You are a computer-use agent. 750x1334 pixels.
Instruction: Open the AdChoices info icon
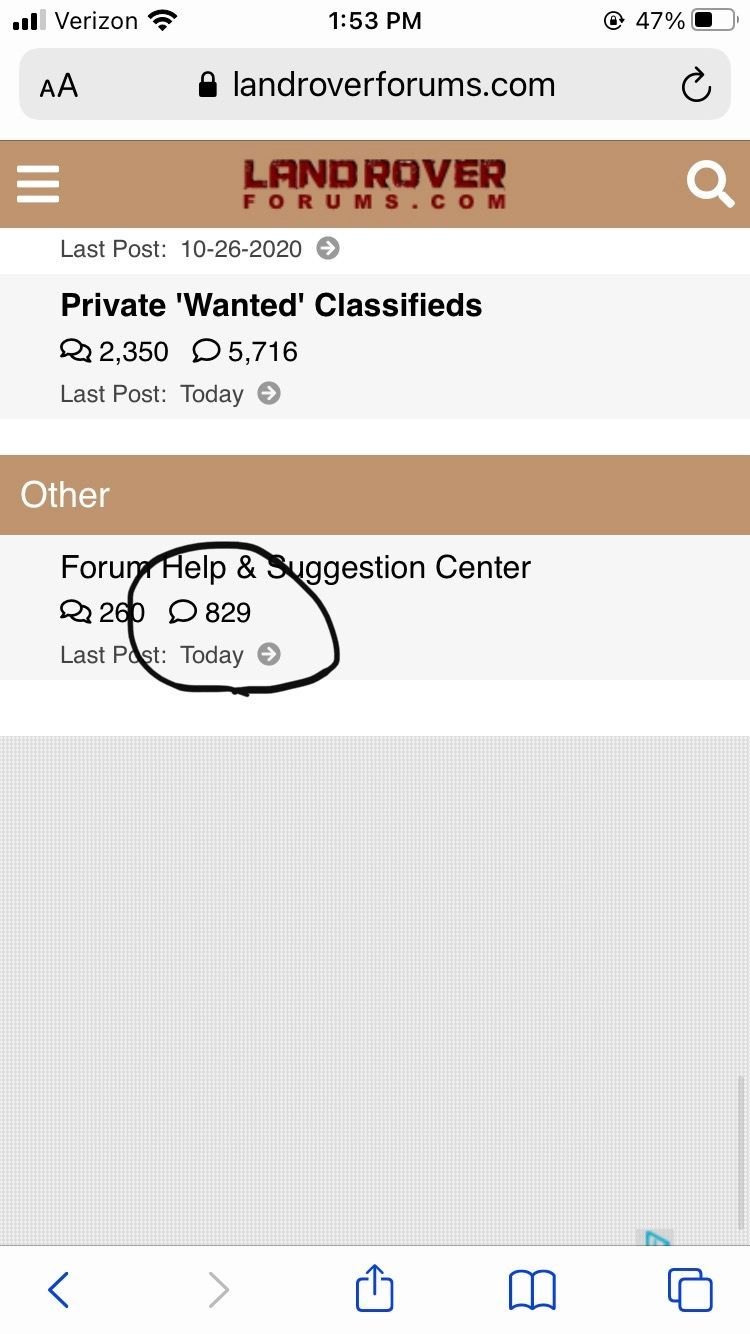click(x=656, y=1240)
